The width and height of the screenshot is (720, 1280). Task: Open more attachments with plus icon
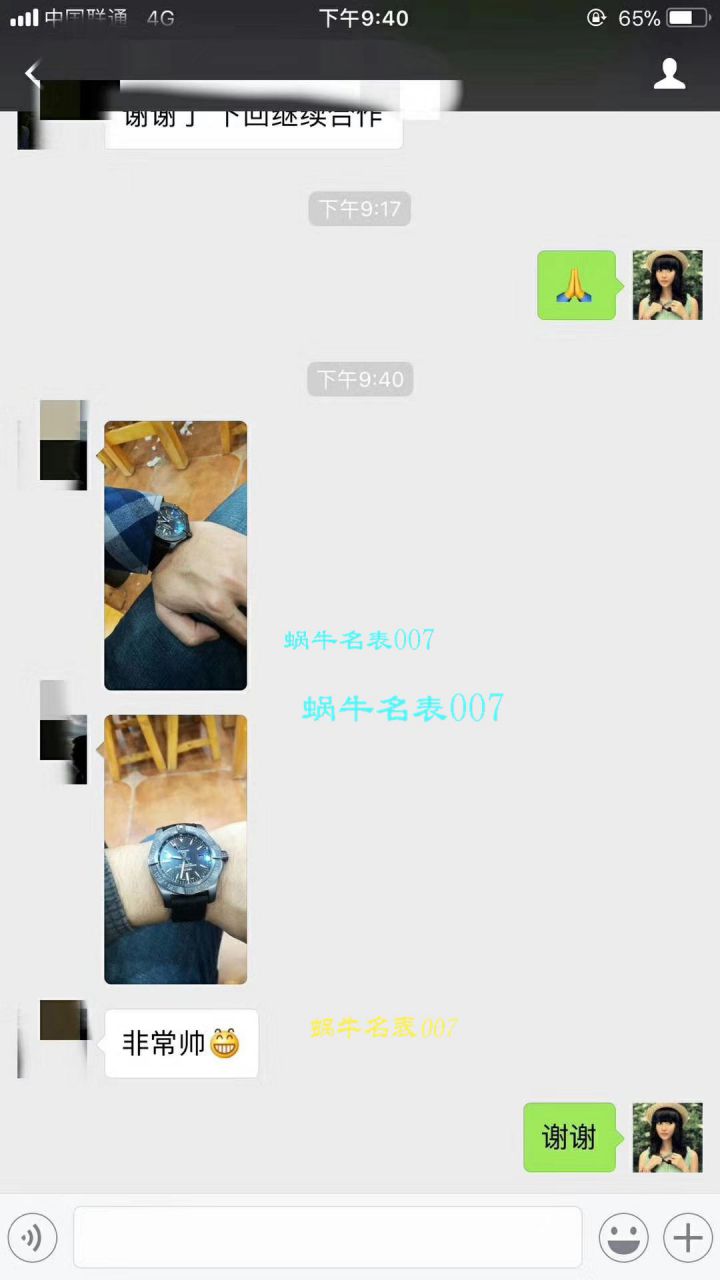pyautogui.click(x=687, y=1237)
